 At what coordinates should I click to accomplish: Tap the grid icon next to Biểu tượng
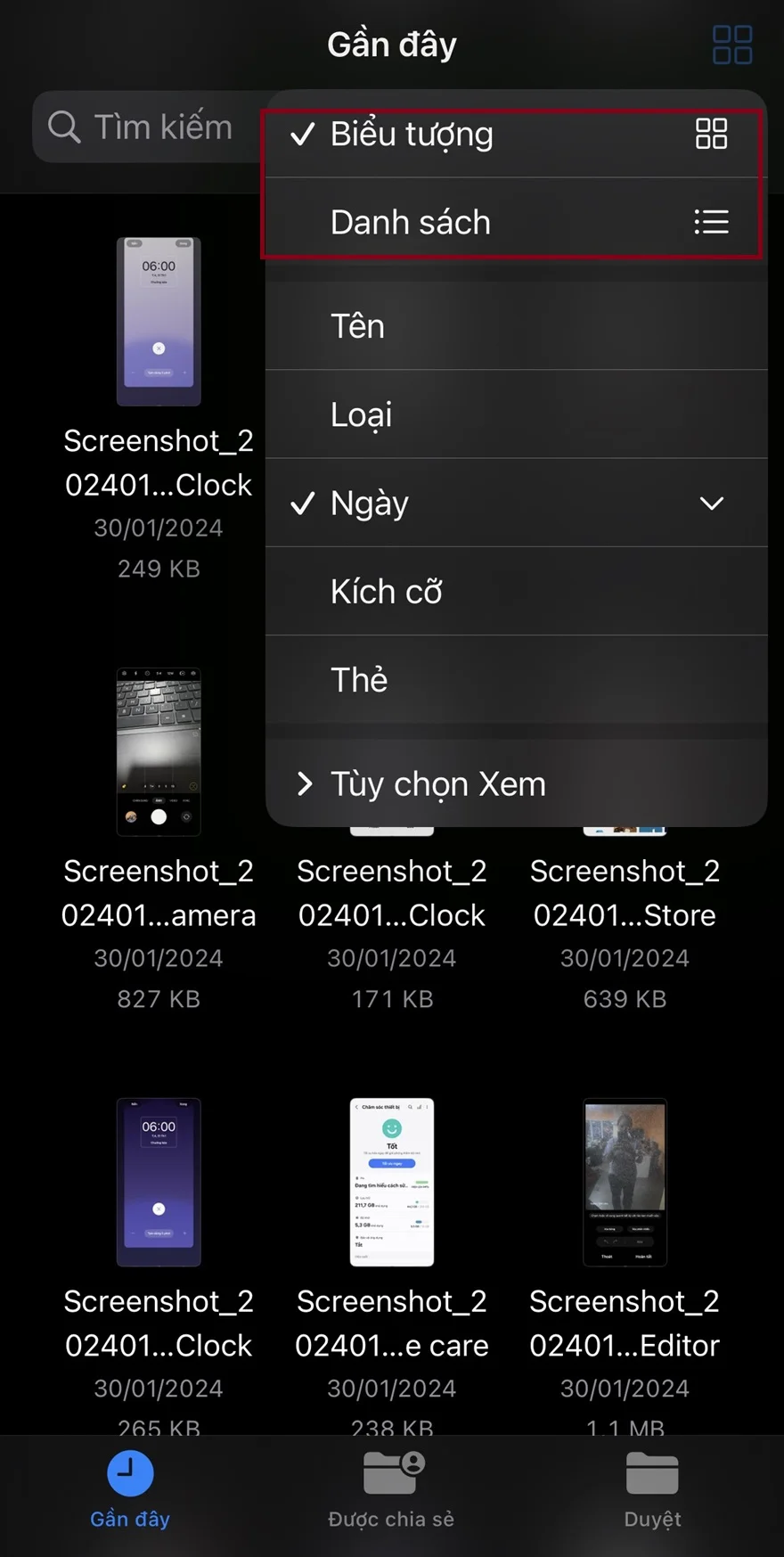[711, 134]
